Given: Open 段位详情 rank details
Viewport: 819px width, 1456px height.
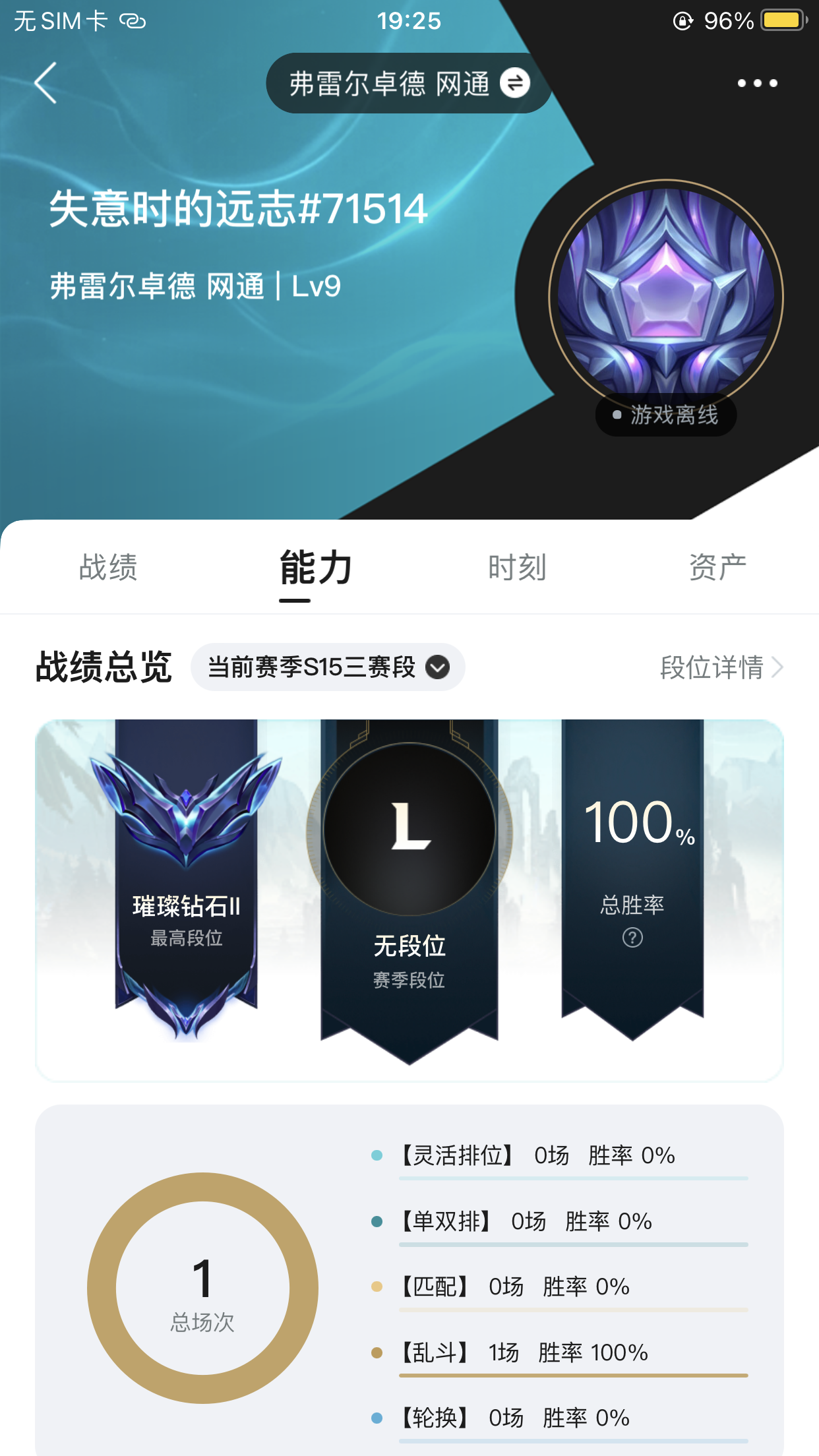Looking at the screenshot, I should pos(721,667).
